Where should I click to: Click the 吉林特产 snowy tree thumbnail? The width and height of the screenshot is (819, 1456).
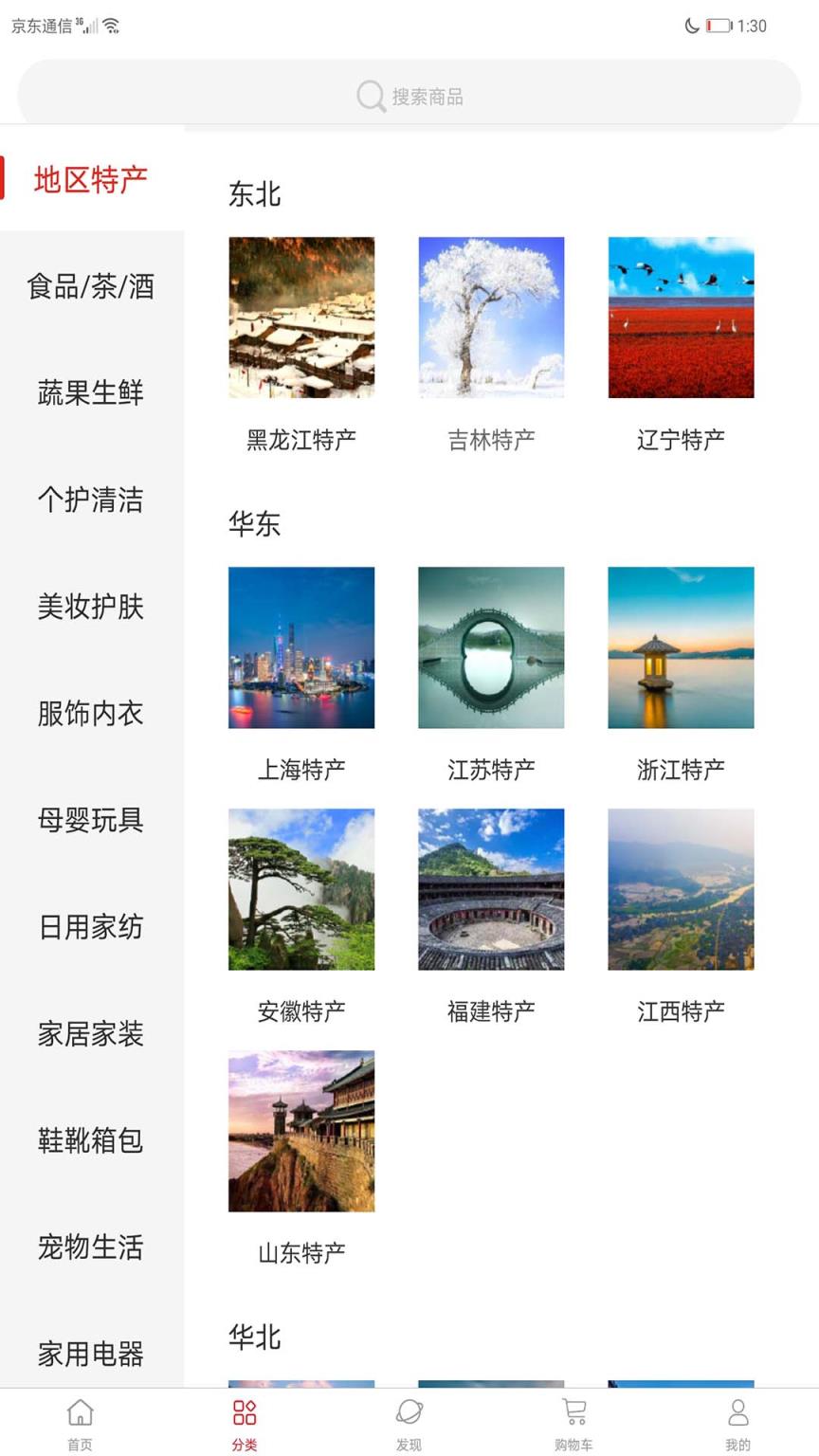coord(491,317)
